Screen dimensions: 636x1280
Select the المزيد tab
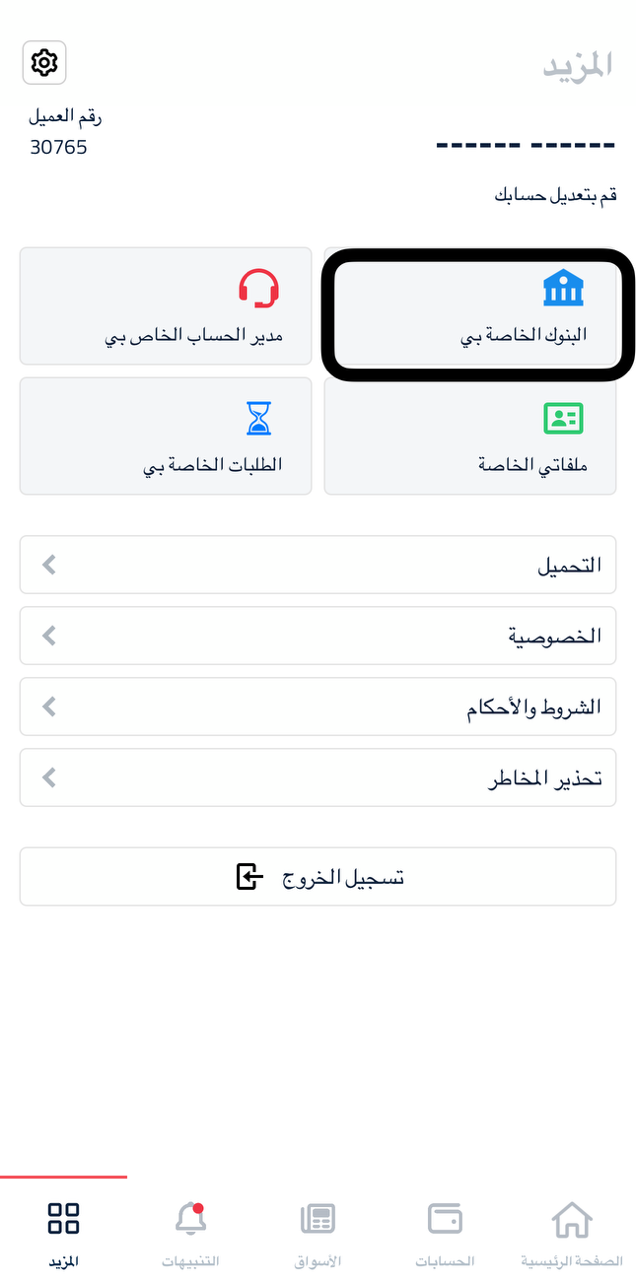63,1234
